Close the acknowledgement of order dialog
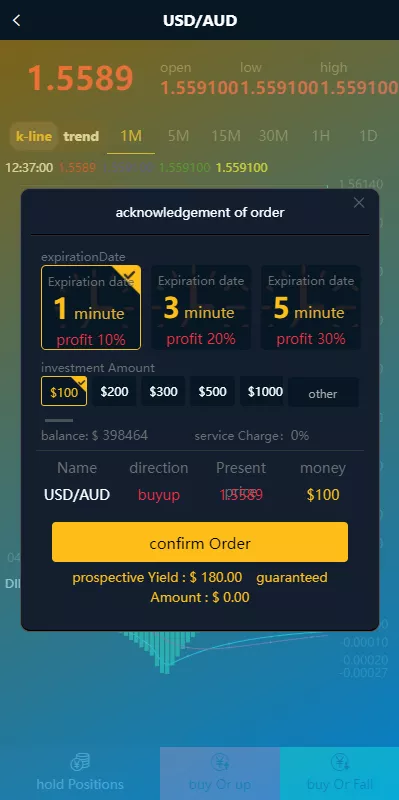399x800 pixels. [x=359, y=203]
